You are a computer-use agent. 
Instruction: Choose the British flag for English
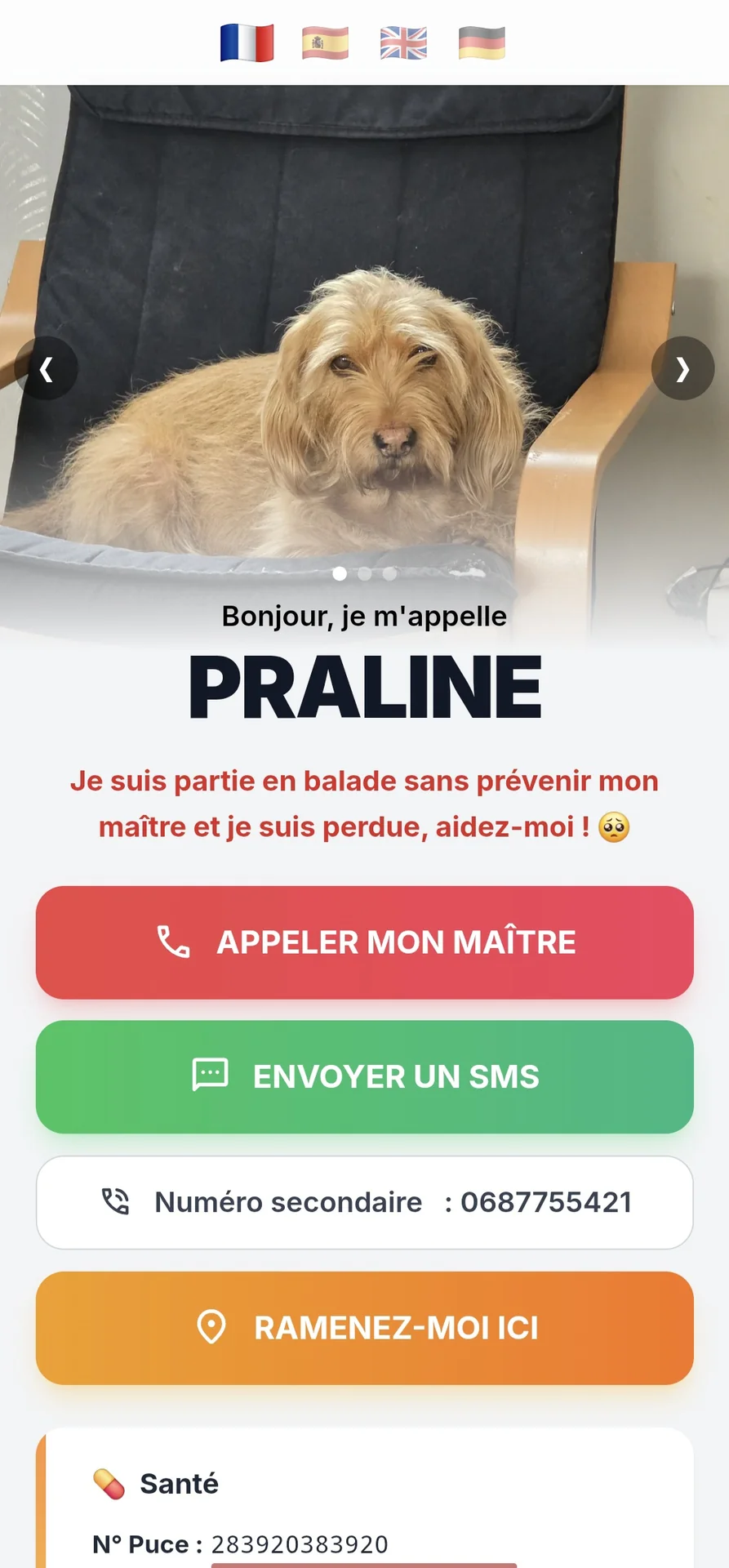403,42
